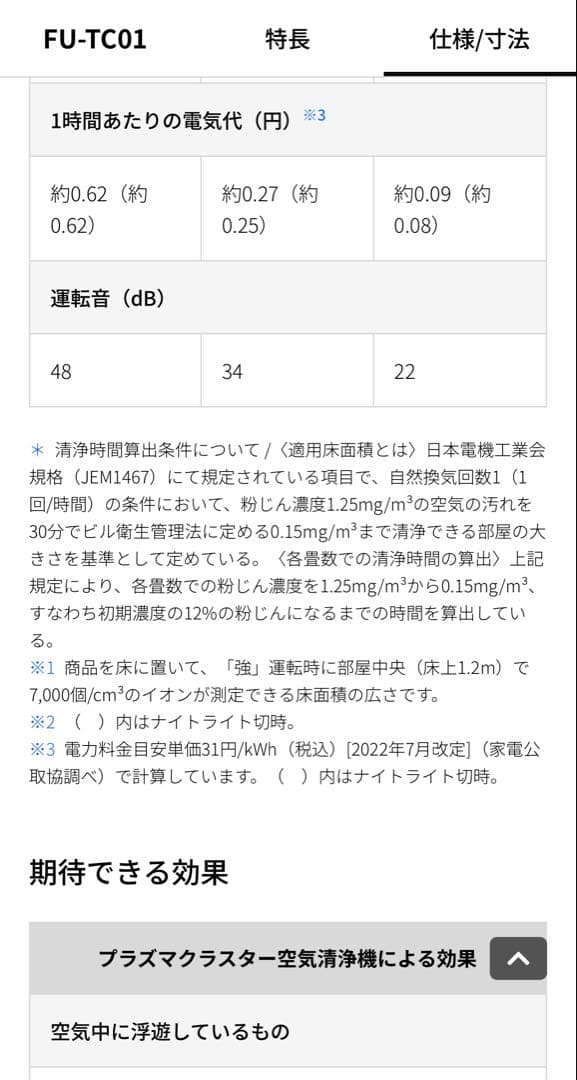Select the 仕様/寸法 tab
Image resolution: width=577 pixels, height=1080 pixels.
479,39
